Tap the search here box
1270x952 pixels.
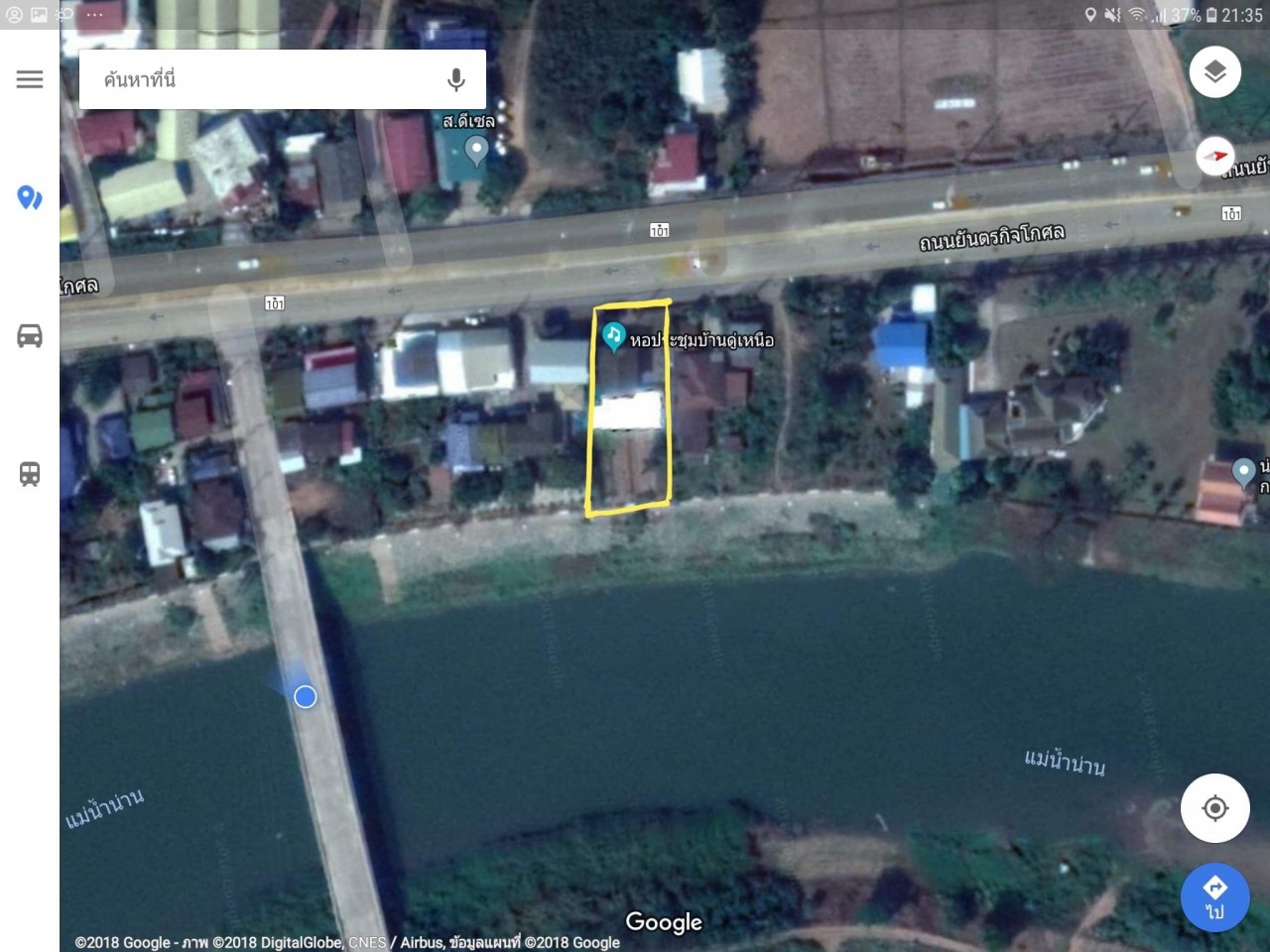click(x=258, y=79)
